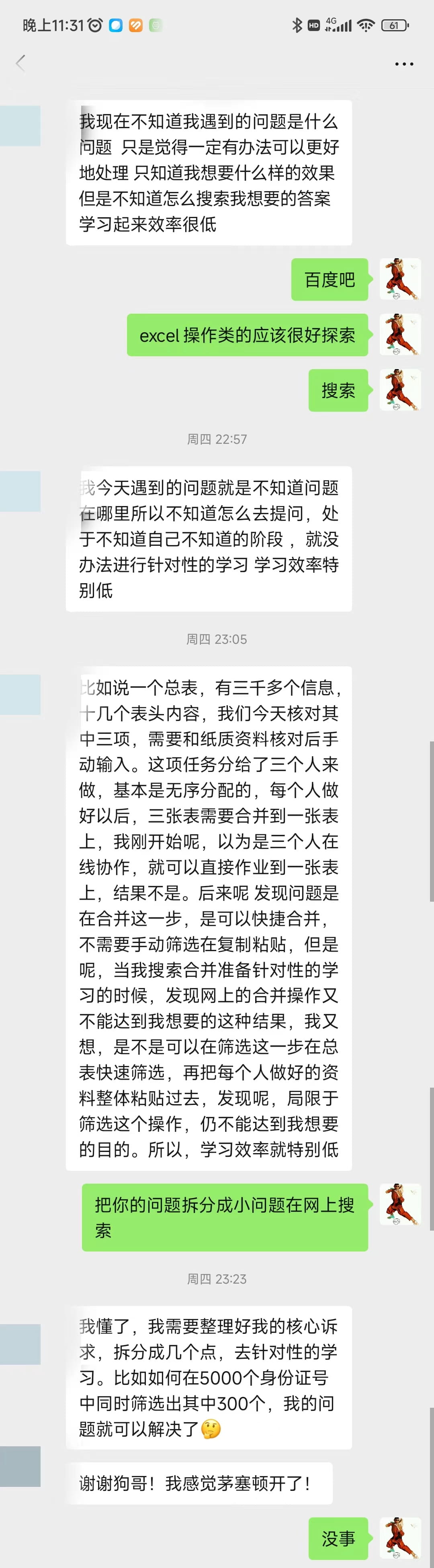
Task: Open sender's avatar beside "百度吧" message
Action: (x=400, y=280)
